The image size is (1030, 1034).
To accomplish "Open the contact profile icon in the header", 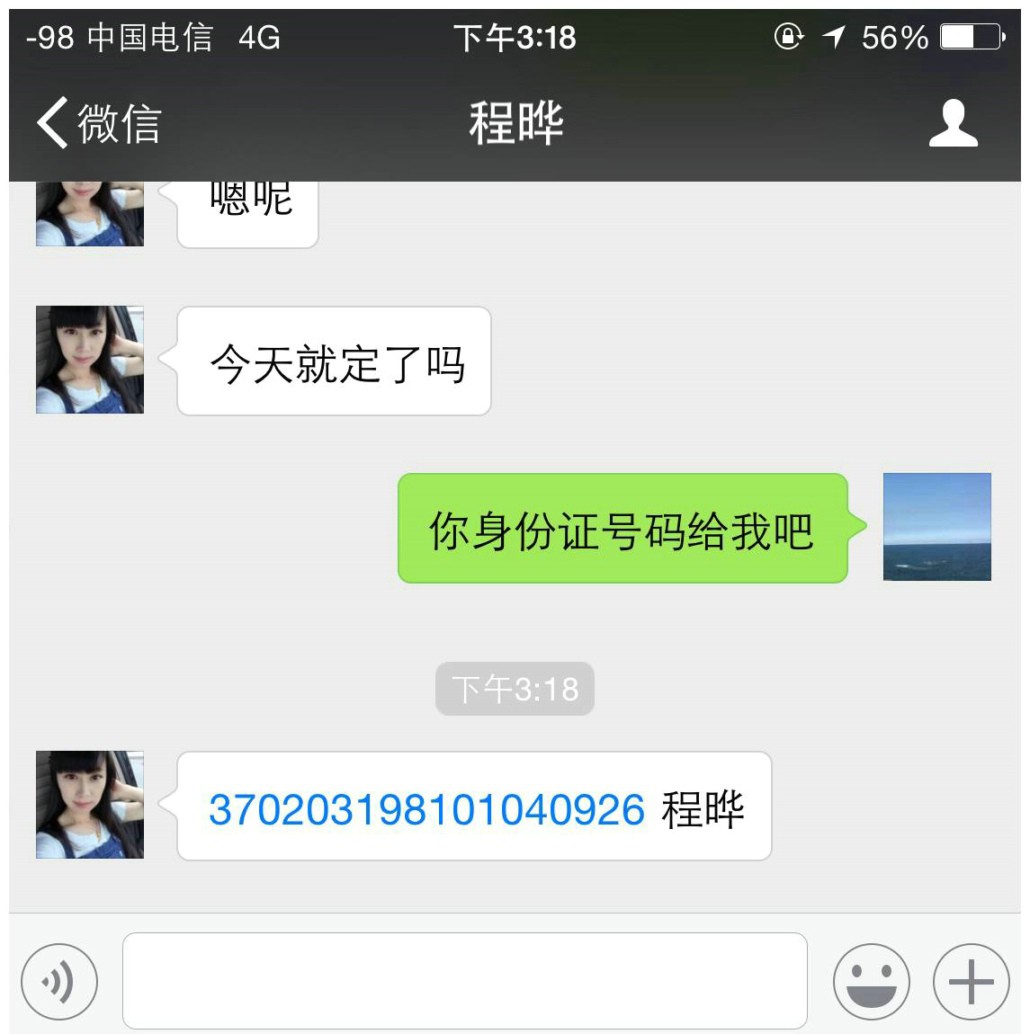I will [952, 124].
